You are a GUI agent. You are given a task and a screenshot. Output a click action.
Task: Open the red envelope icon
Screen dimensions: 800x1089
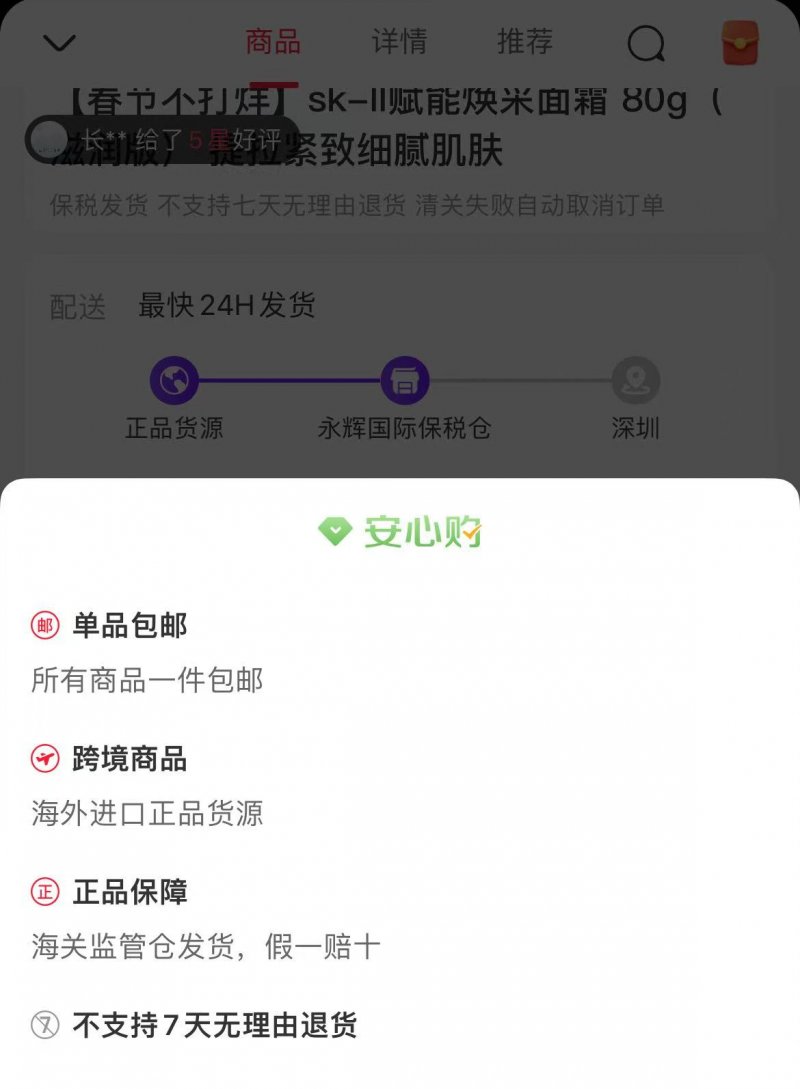click(x=741, y=43)
